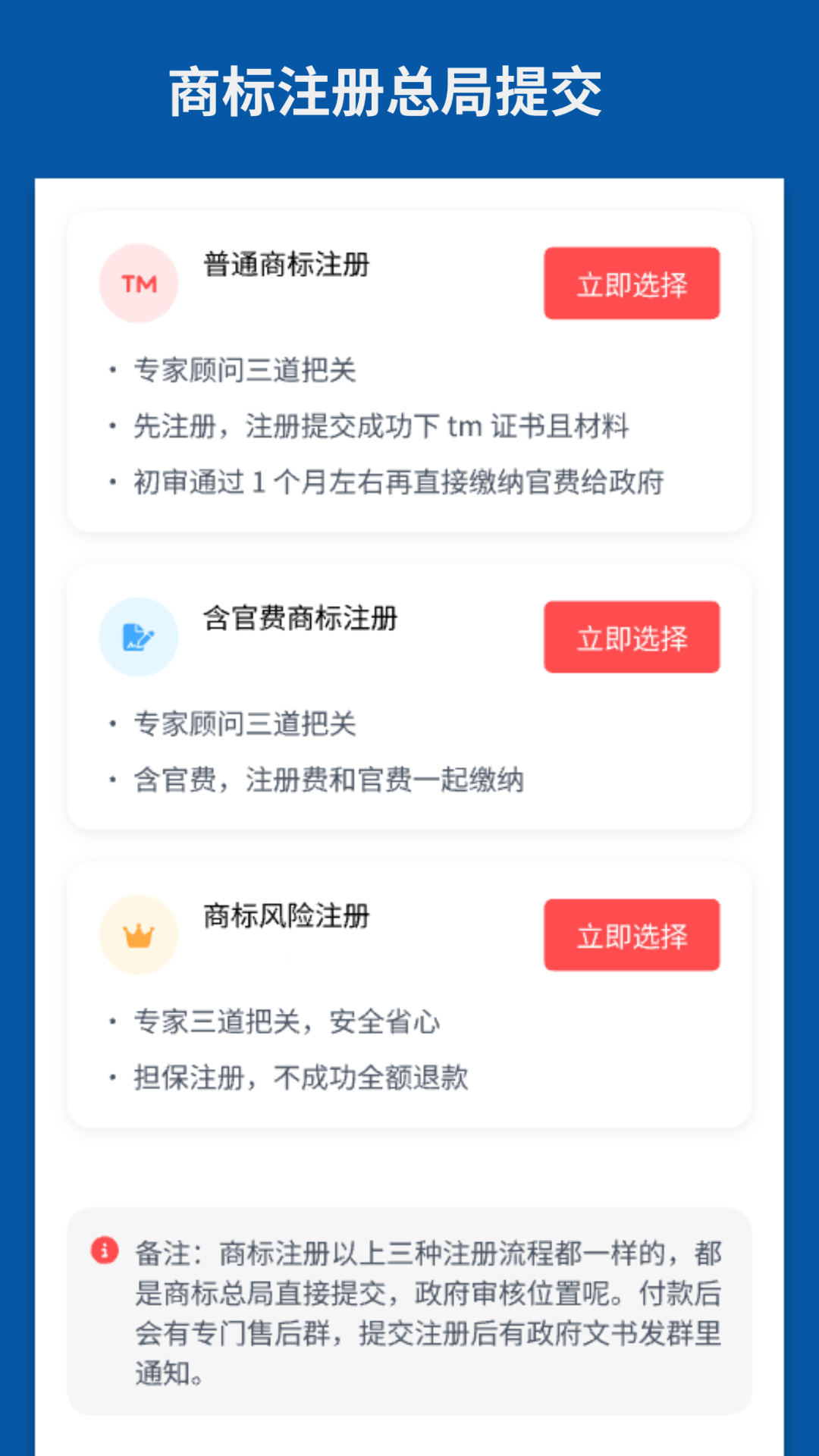Select the orange crown badge on the third card
This screenshot has width=819, height=1456.
pyautogui.click(x=138, y=934)
